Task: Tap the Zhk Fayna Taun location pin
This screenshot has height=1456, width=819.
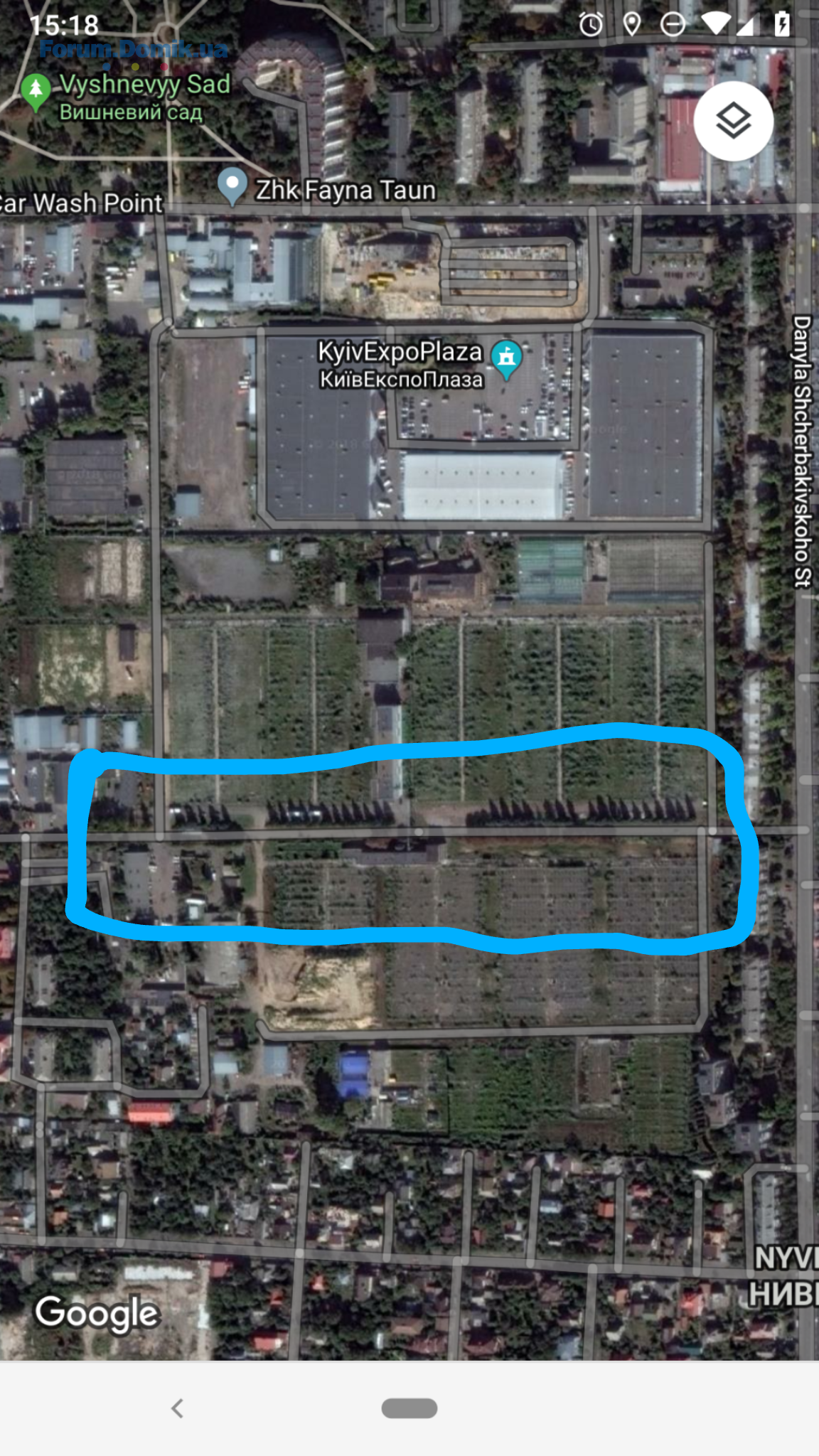Action: [x=232, y=186]
